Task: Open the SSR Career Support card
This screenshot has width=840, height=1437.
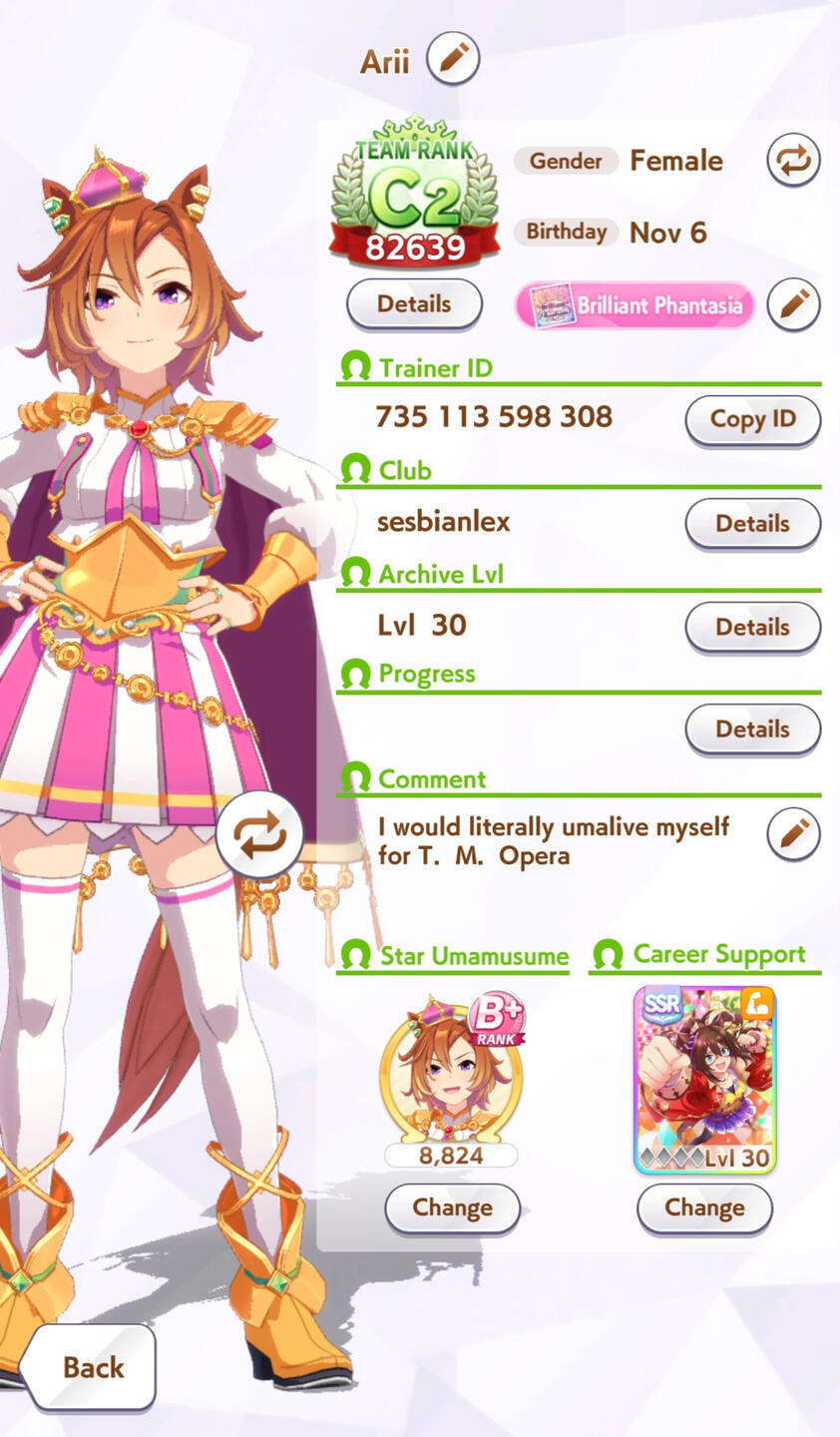Action: [x=704, y=1080]
